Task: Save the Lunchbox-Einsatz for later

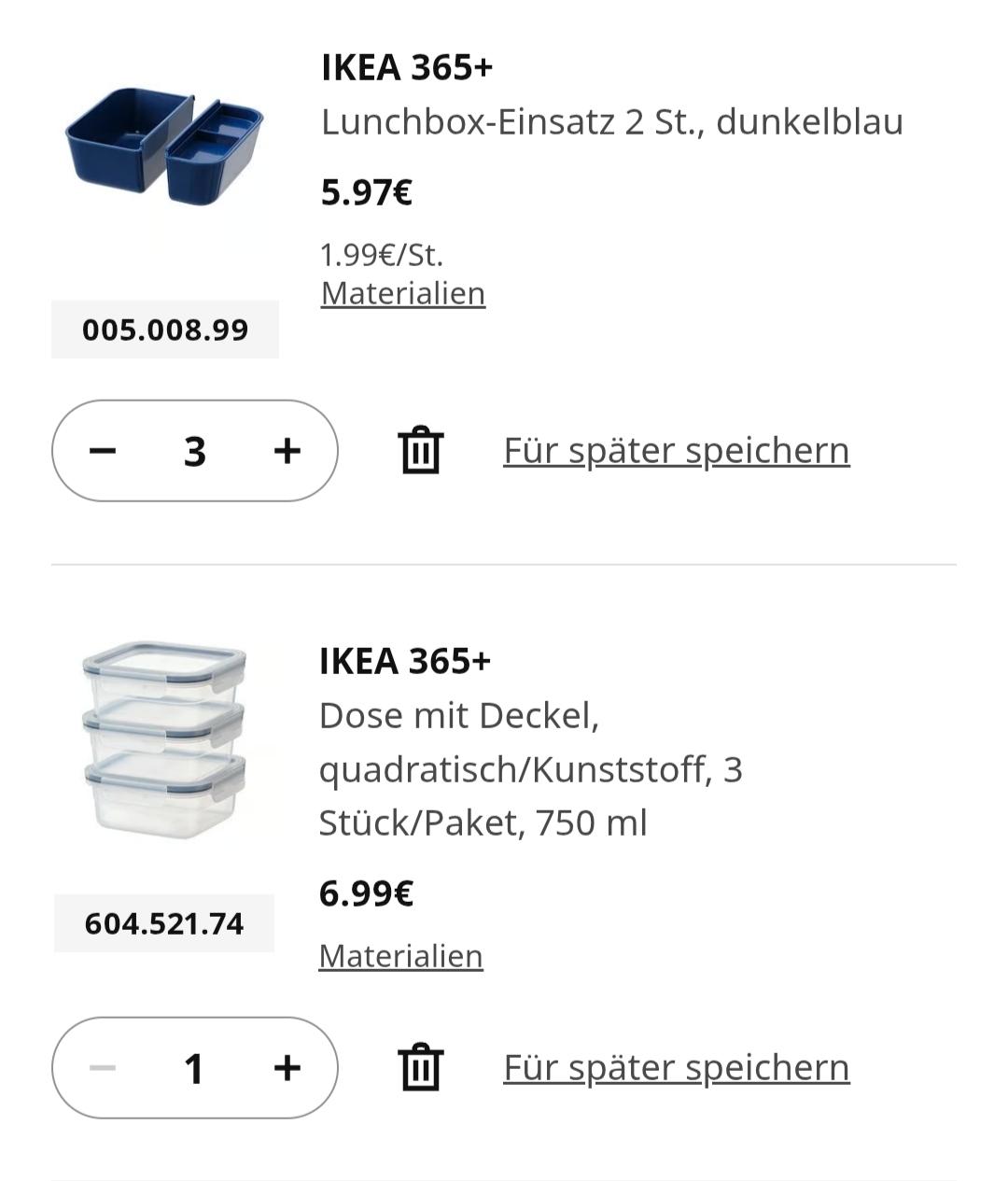Action: [677, 449]
